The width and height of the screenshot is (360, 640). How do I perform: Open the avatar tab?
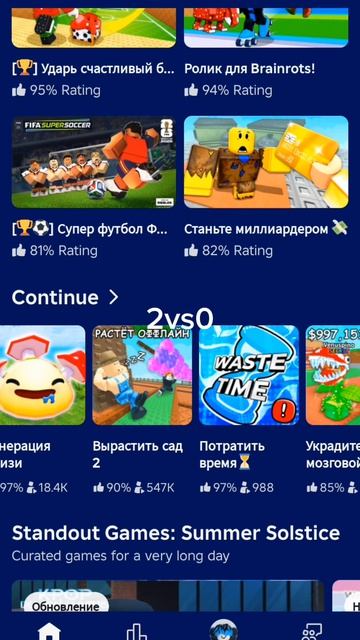224,631
